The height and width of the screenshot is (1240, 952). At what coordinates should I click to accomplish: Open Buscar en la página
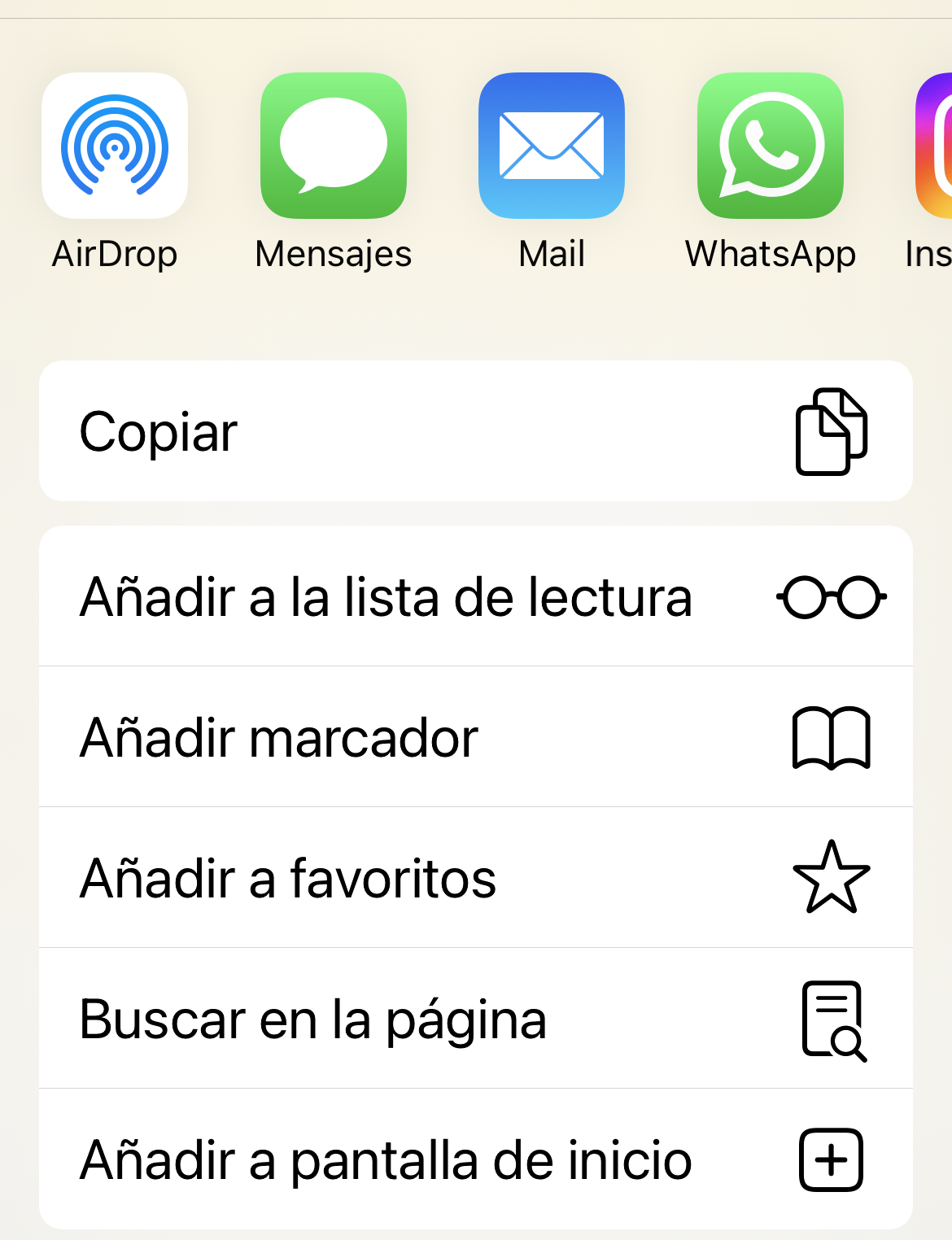click(x=475, y=1019)
